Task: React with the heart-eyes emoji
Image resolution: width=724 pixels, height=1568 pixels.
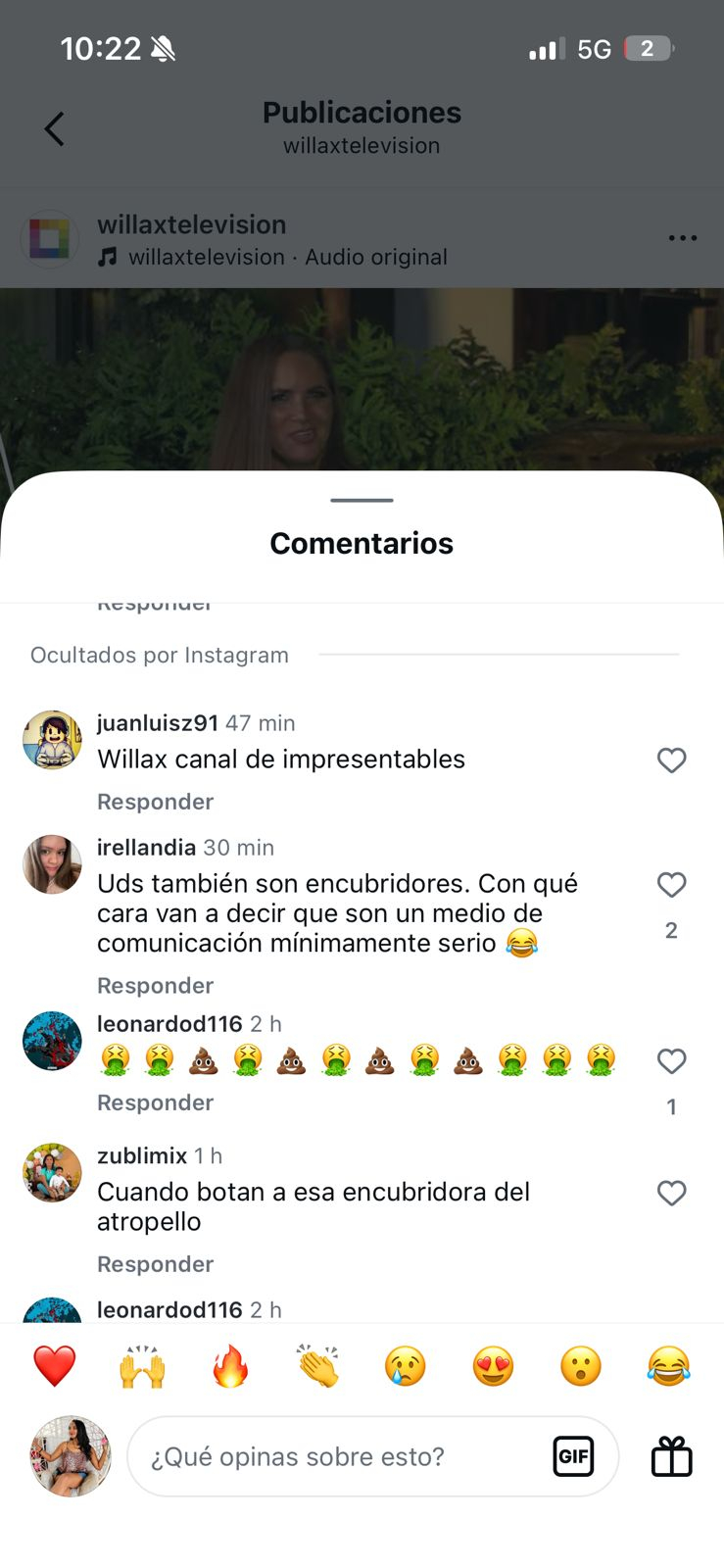Action: pos(493,1365)
